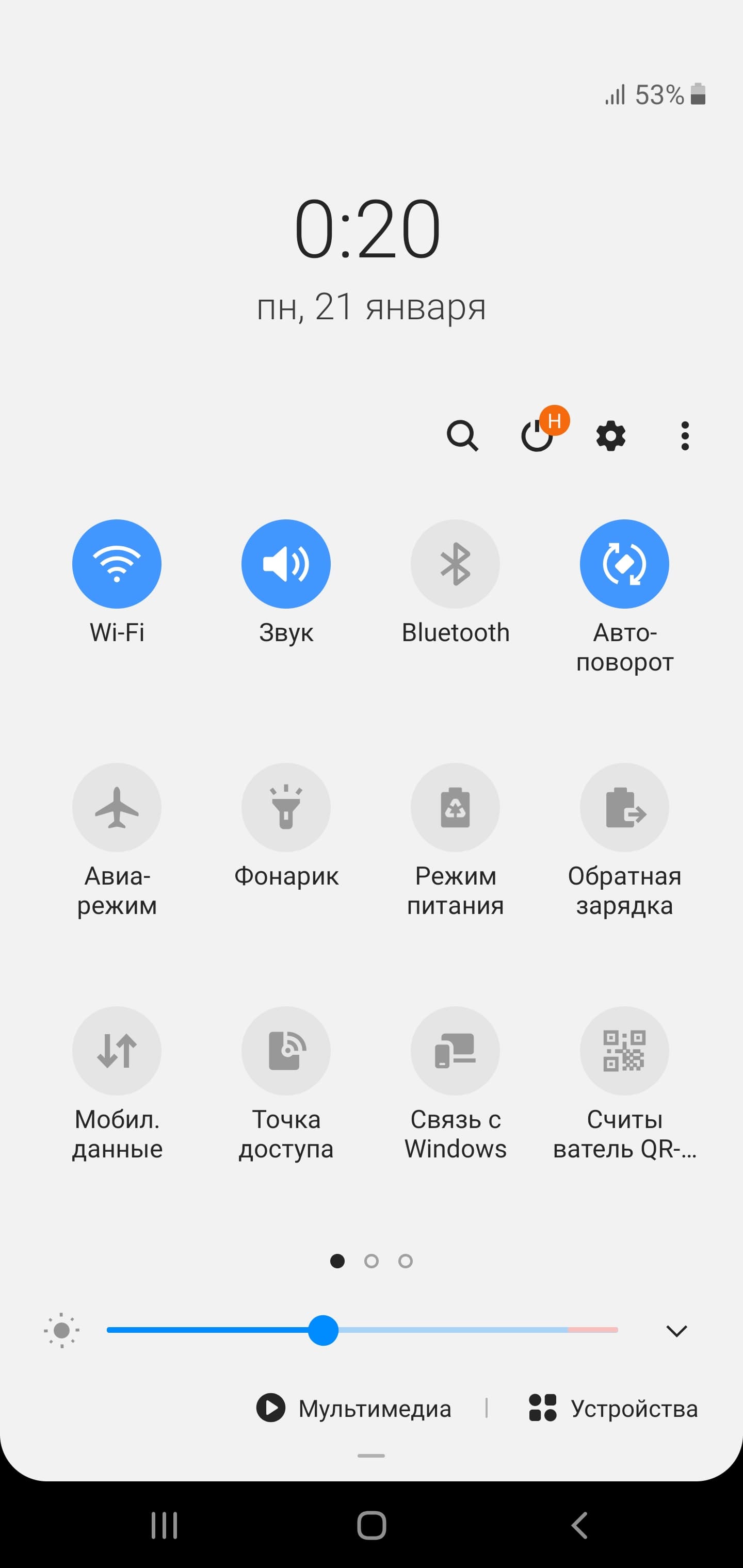Switch on the Фонарик flashlight
Image resolution: width=743 pixels, height=1568 pixels.
pos(286,807)
